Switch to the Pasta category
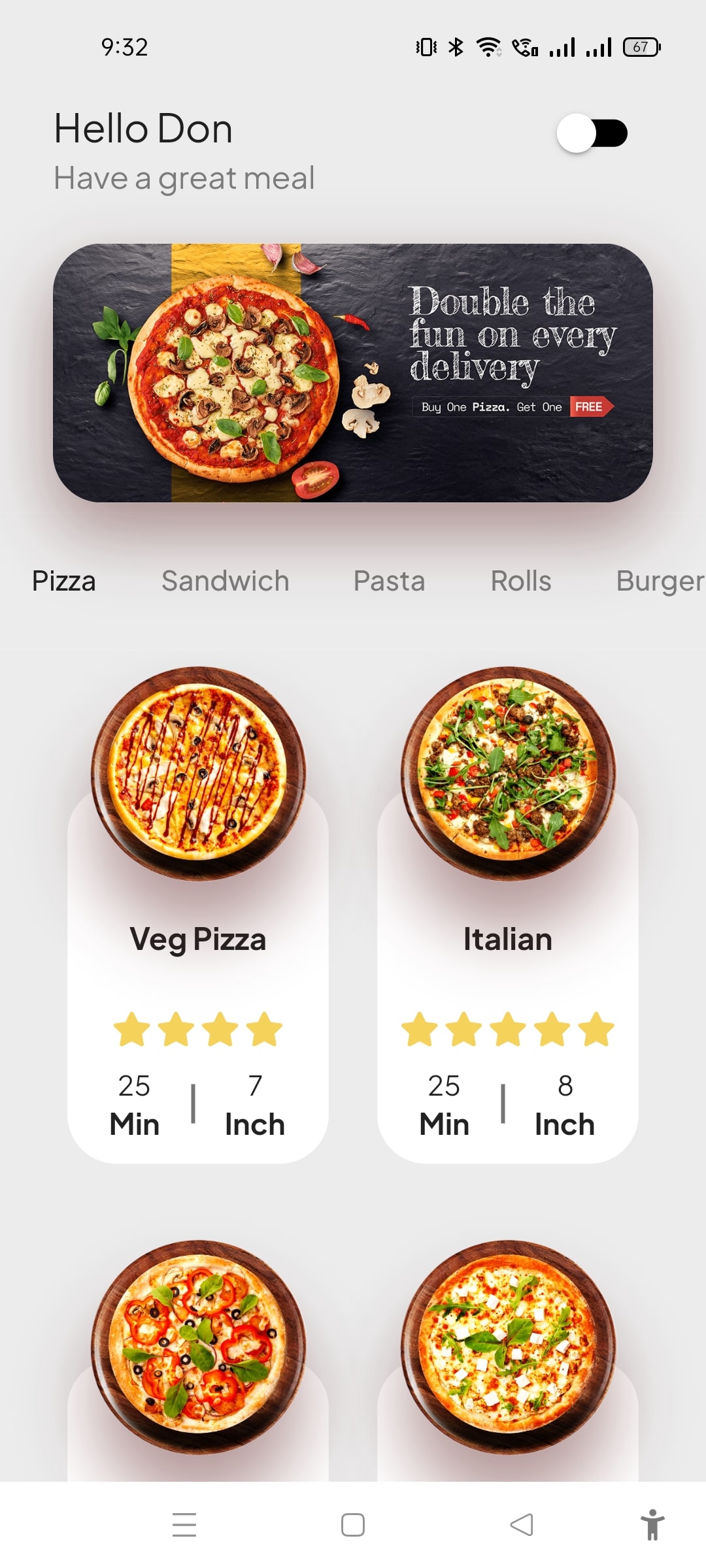The width and height of the screenshot is (706, 1568). [389, 581]
